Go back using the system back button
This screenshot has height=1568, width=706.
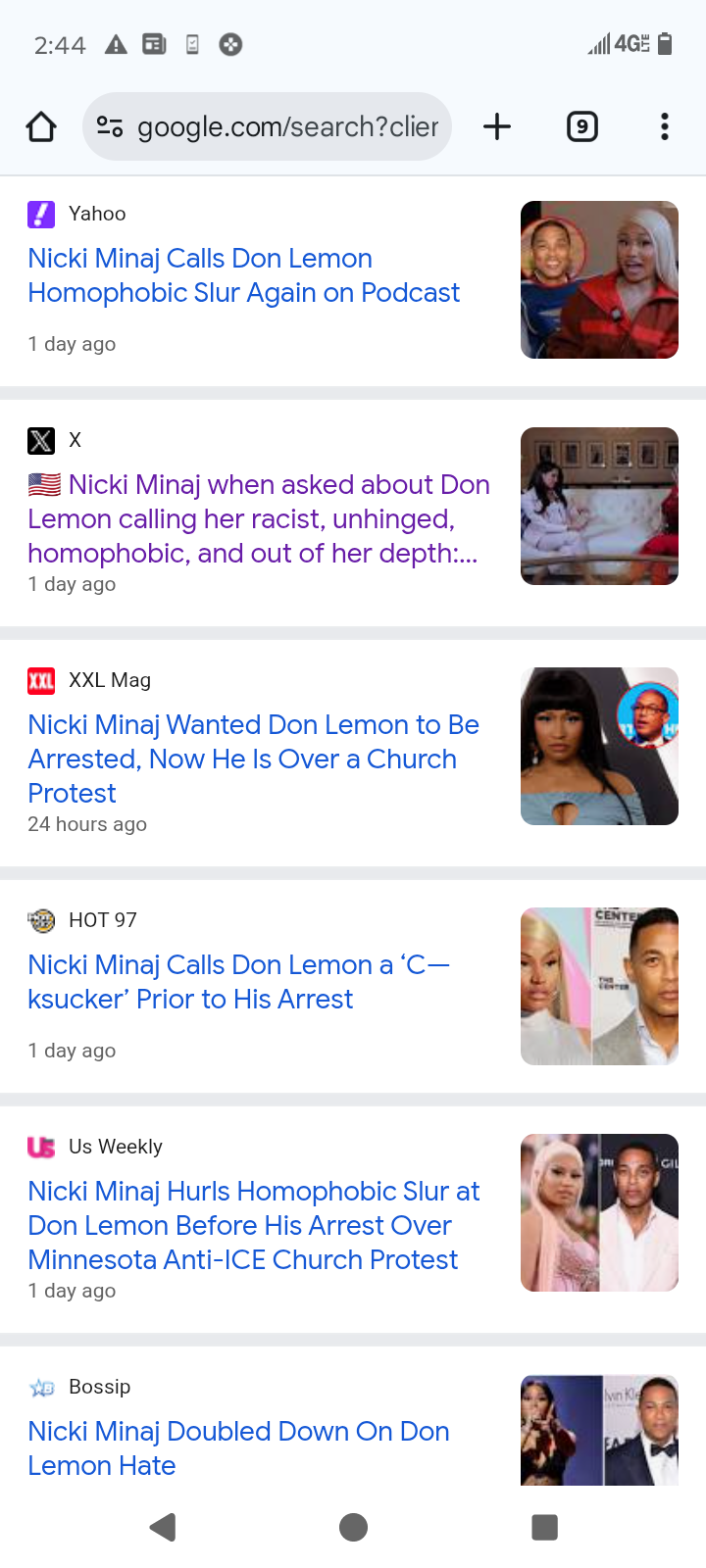(x=163, y=1527)
